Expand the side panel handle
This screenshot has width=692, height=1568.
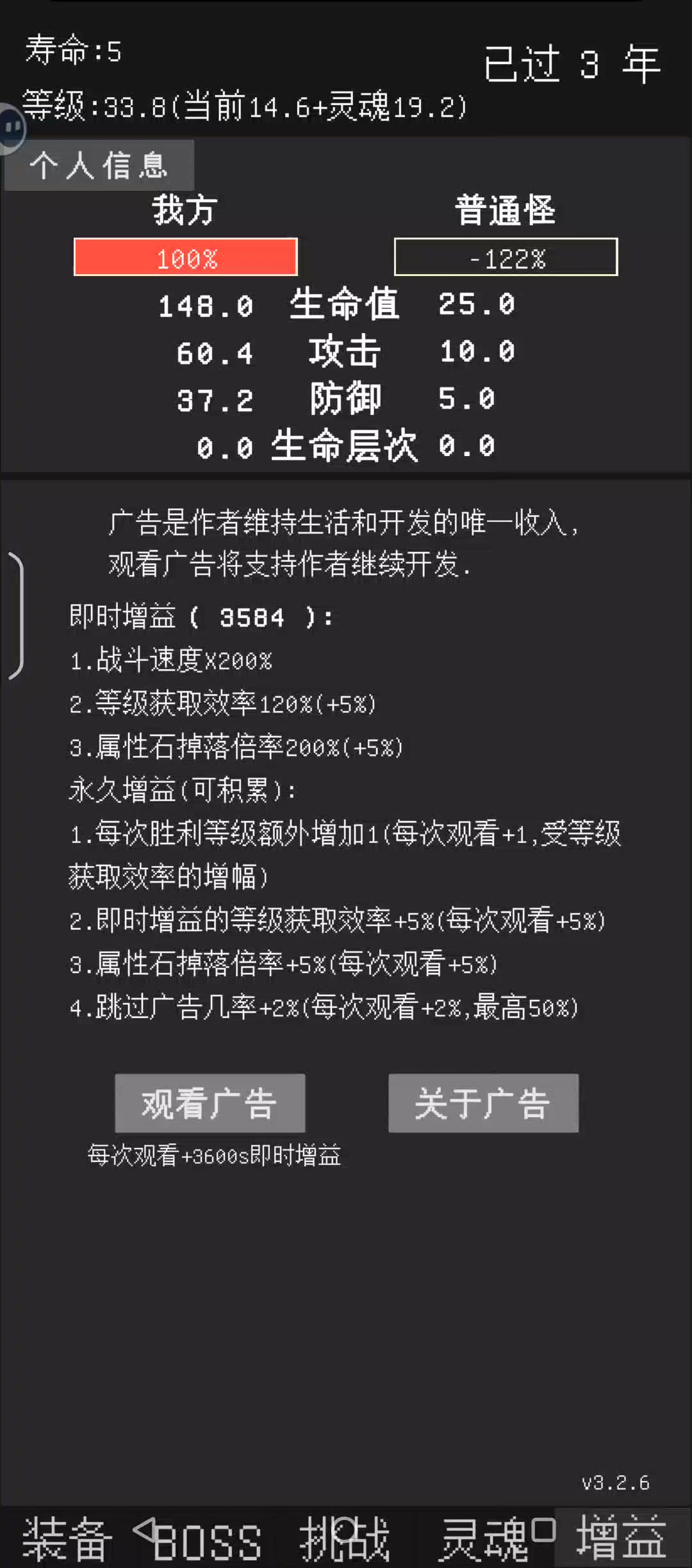[x=17, y=615]
